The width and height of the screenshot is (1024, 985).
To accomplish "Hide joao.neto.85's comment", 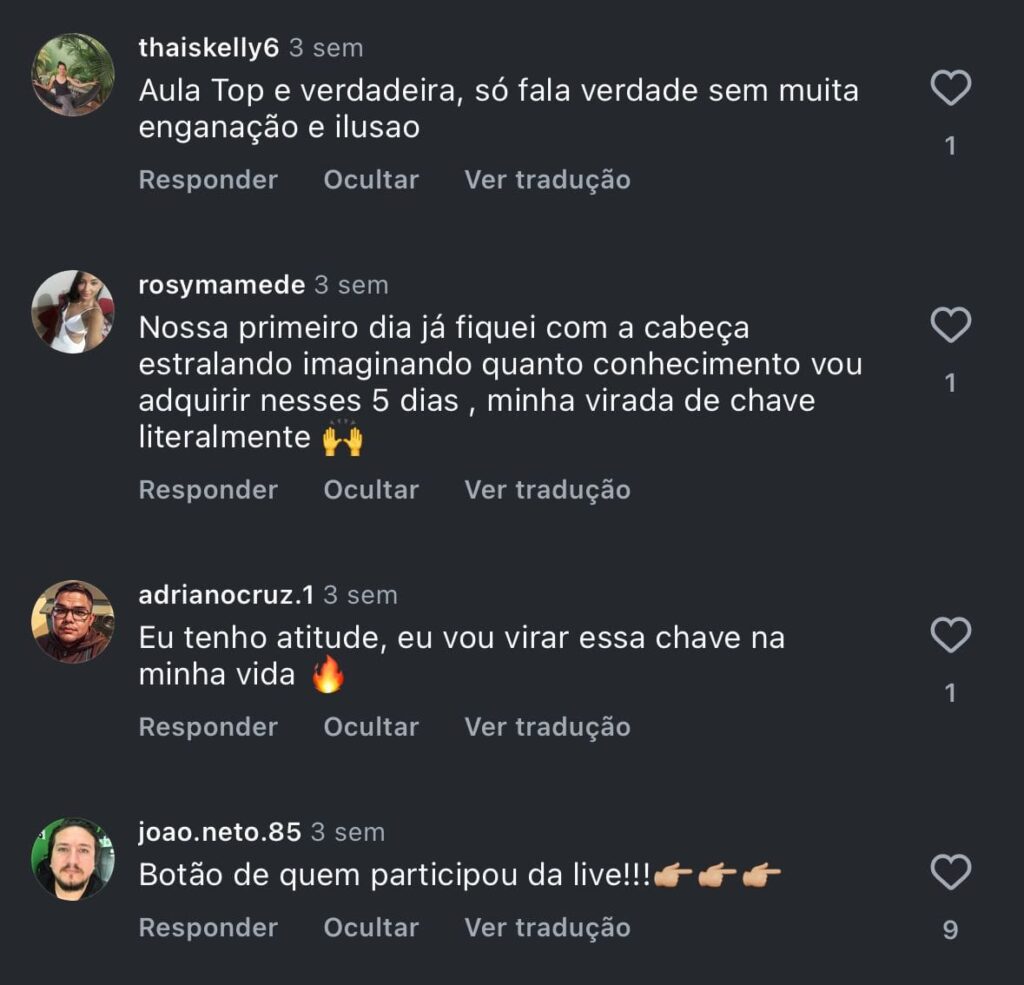I will [x=371, y=928].
